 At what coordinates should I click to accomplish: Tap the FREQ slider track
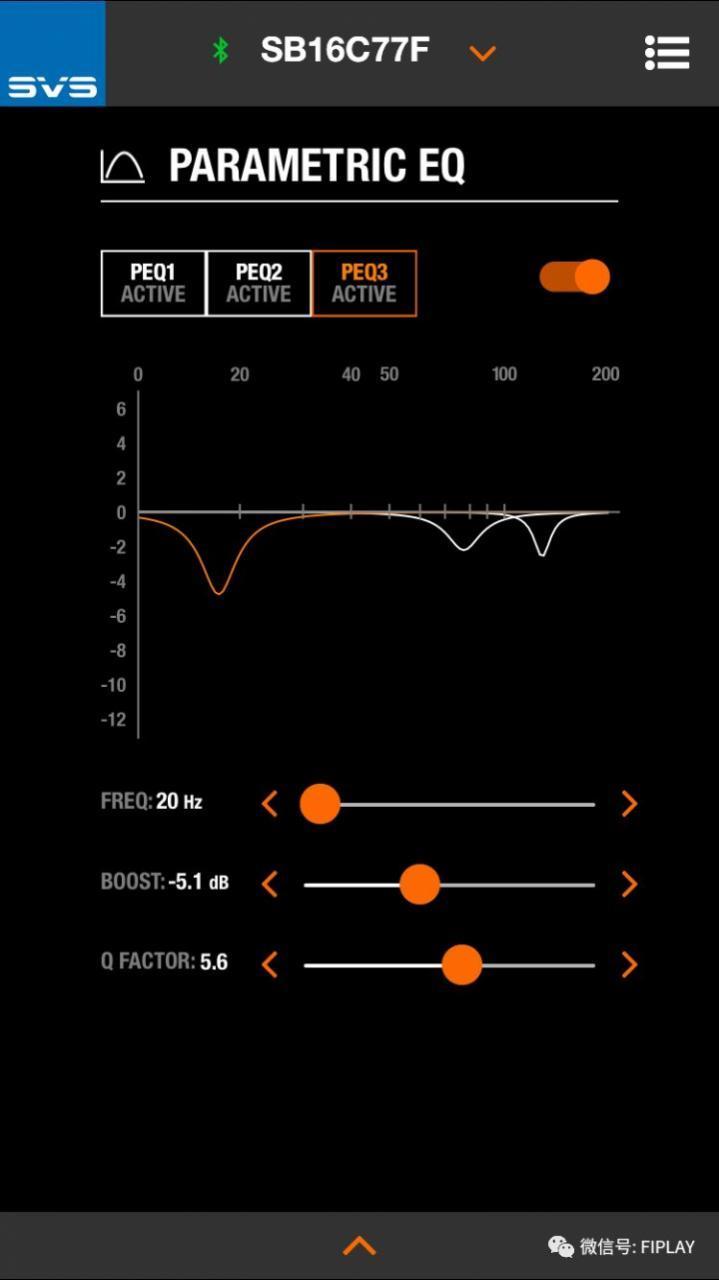click(480, 804)
